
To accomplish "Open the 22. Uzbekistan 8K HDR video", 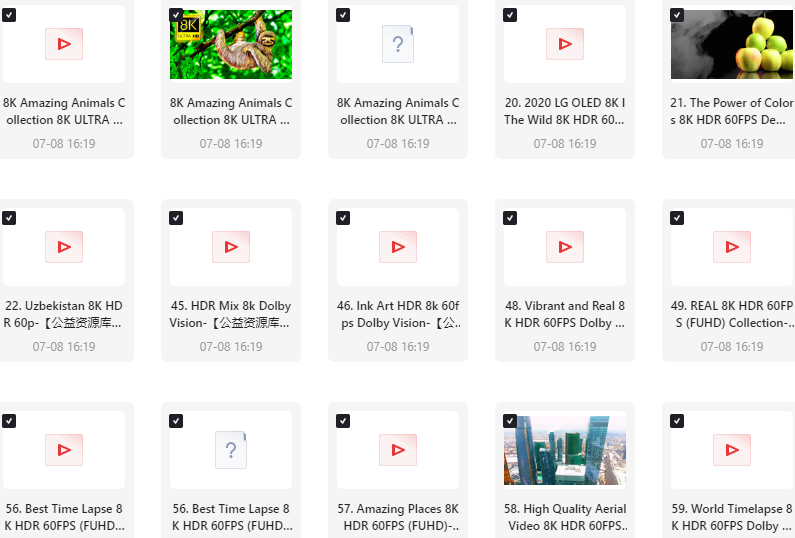I will 64,247.
